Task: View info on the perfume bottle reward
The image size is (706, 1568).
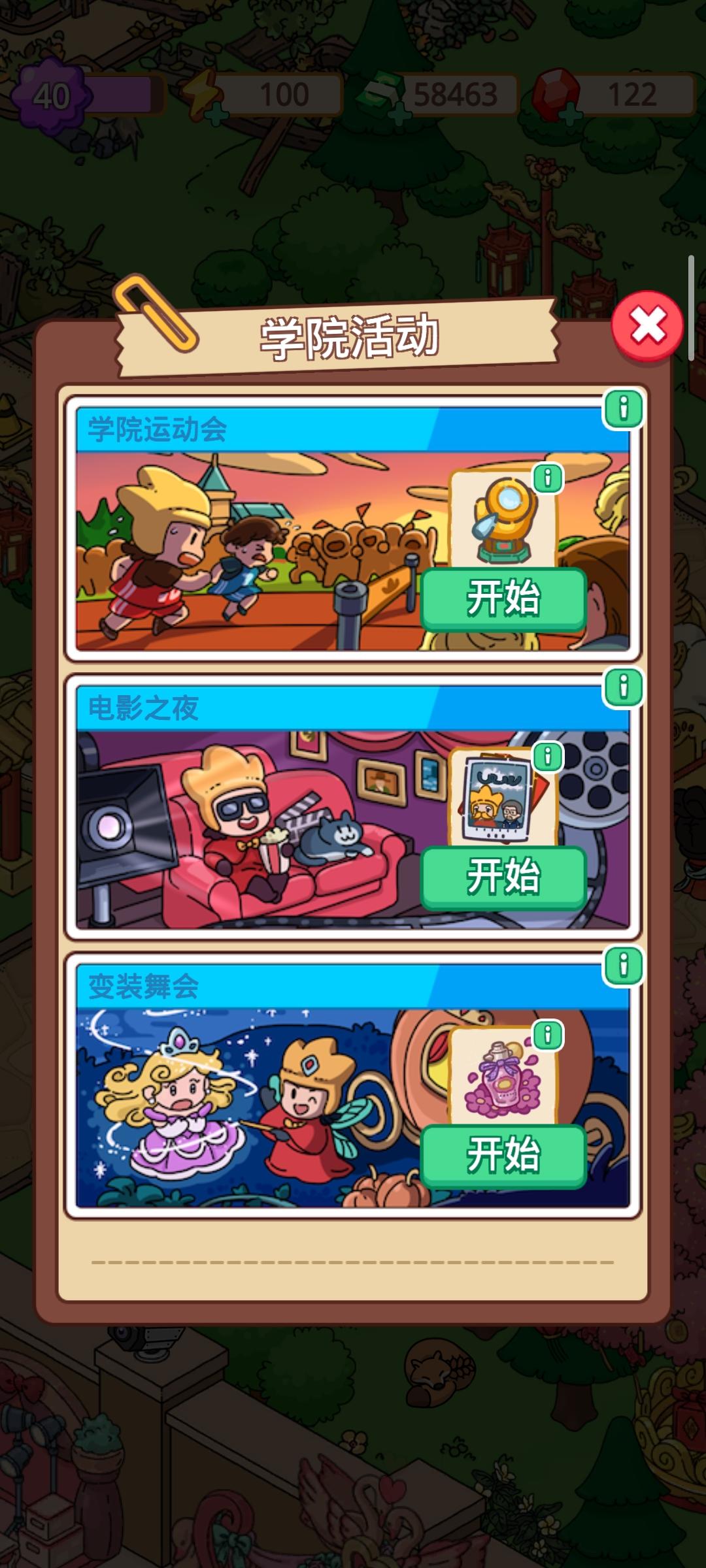Action: point(548,1035)
